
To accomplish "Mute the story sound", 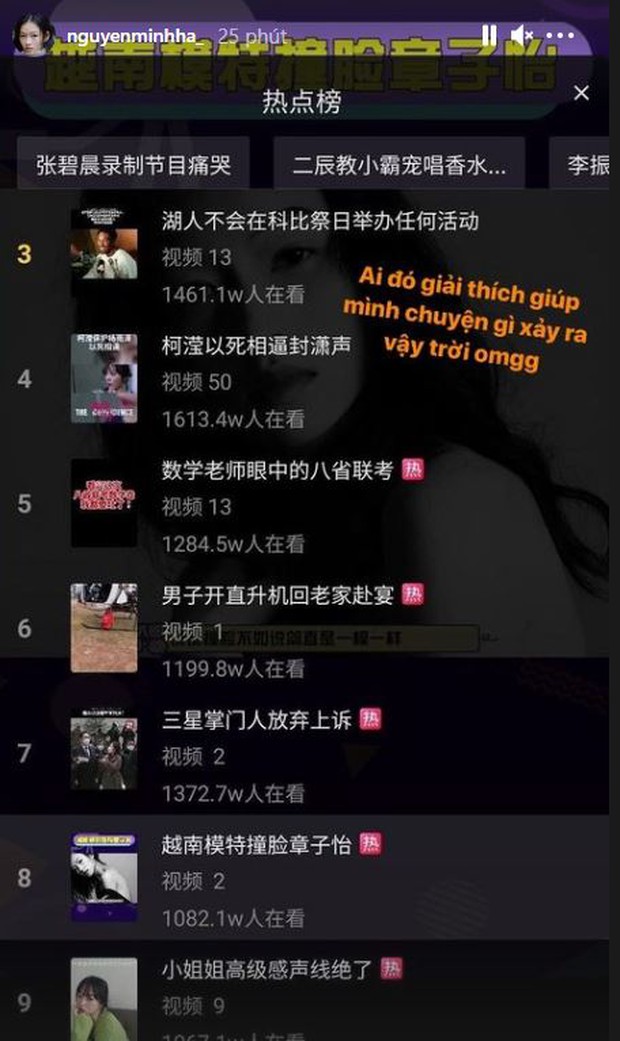I will coord(522,36).
